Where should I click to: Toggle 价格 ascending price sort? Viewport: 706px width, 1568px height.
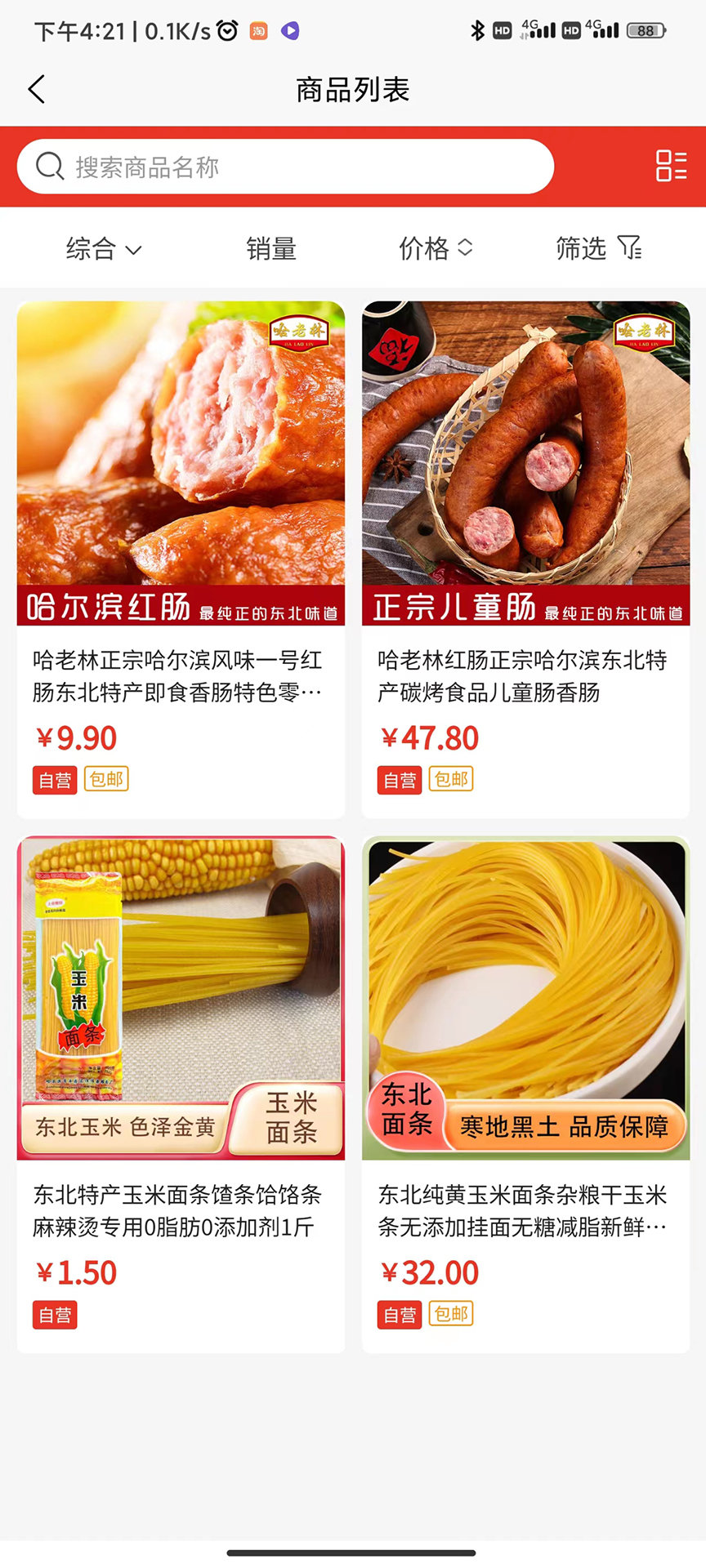[466, 243]
